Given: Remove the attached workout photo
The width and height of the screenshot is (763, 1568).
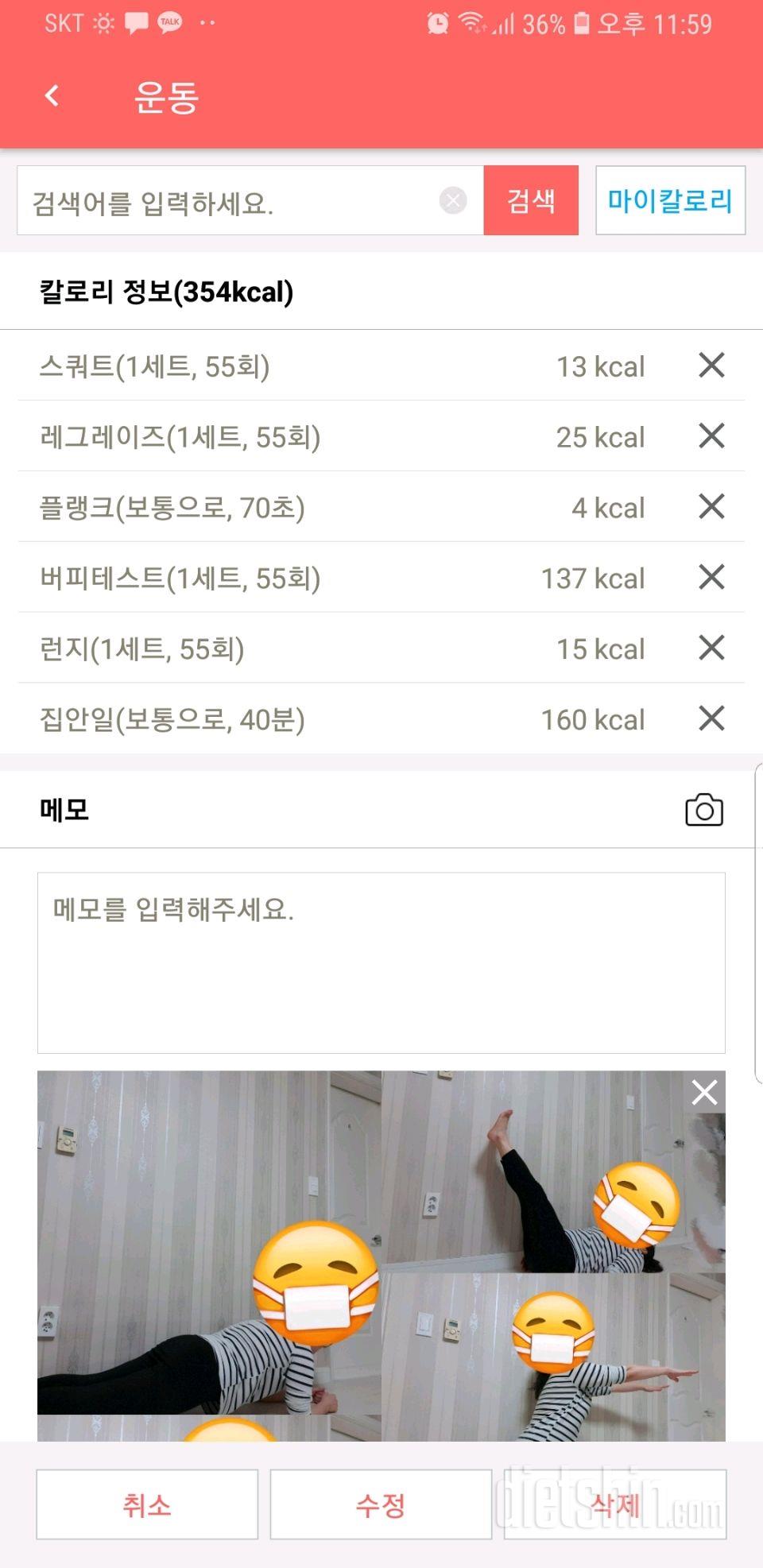Looking at the screenshot, I should (x=704, y=1093).
